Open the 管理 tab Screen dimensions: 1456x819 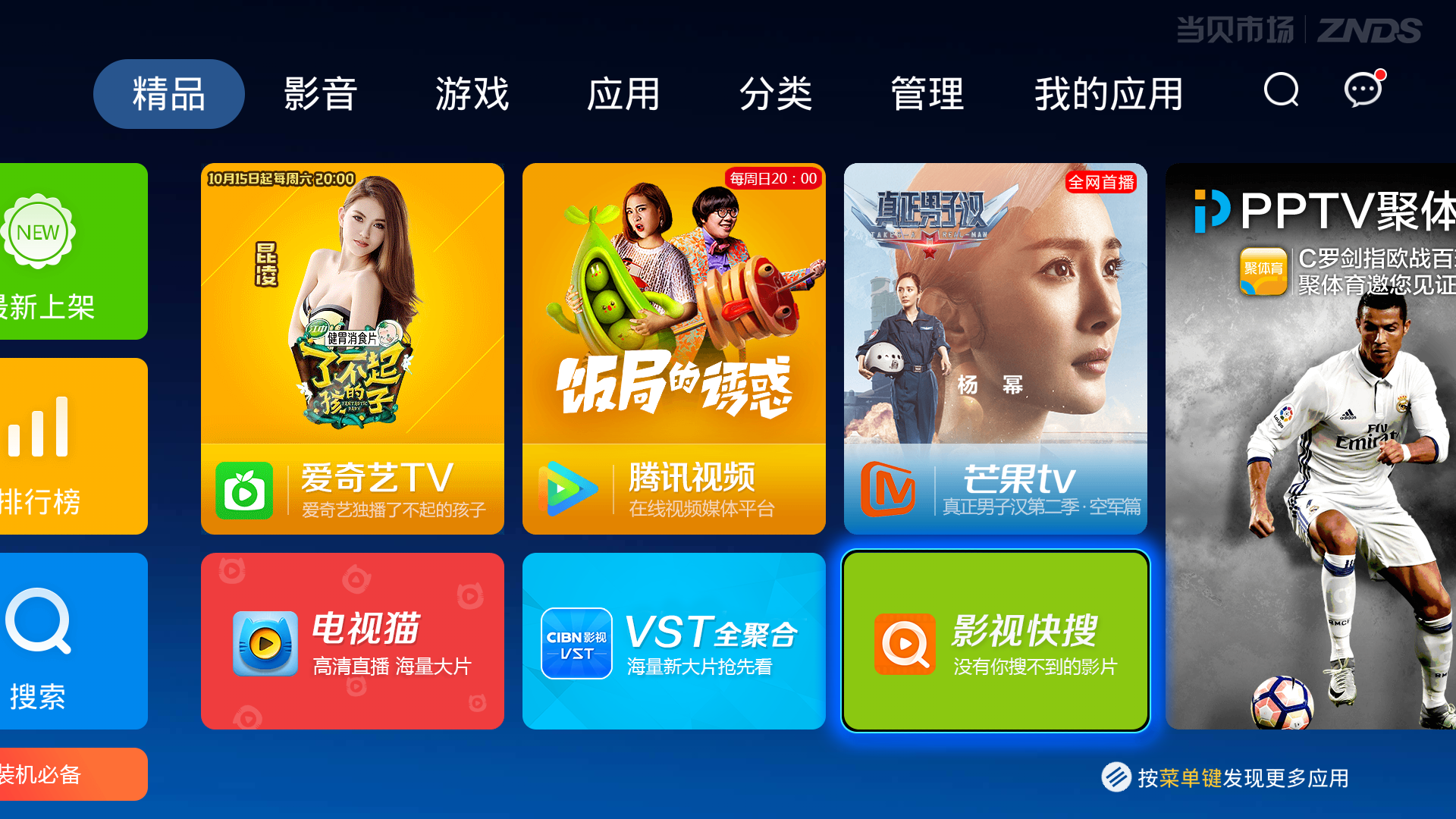click(x=927, y=94)
